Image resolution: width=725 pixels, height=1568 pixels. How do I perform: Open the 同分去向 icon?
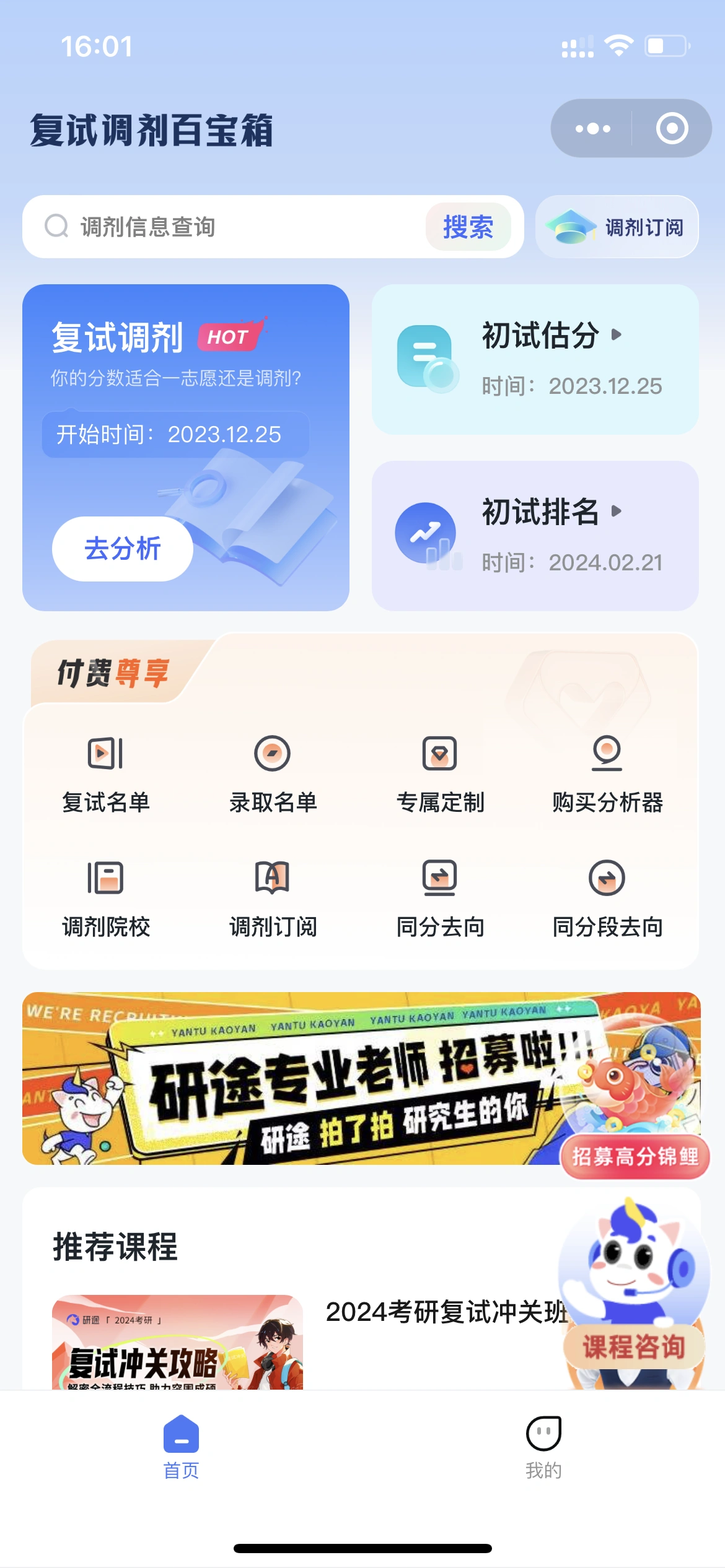[440, 879]
